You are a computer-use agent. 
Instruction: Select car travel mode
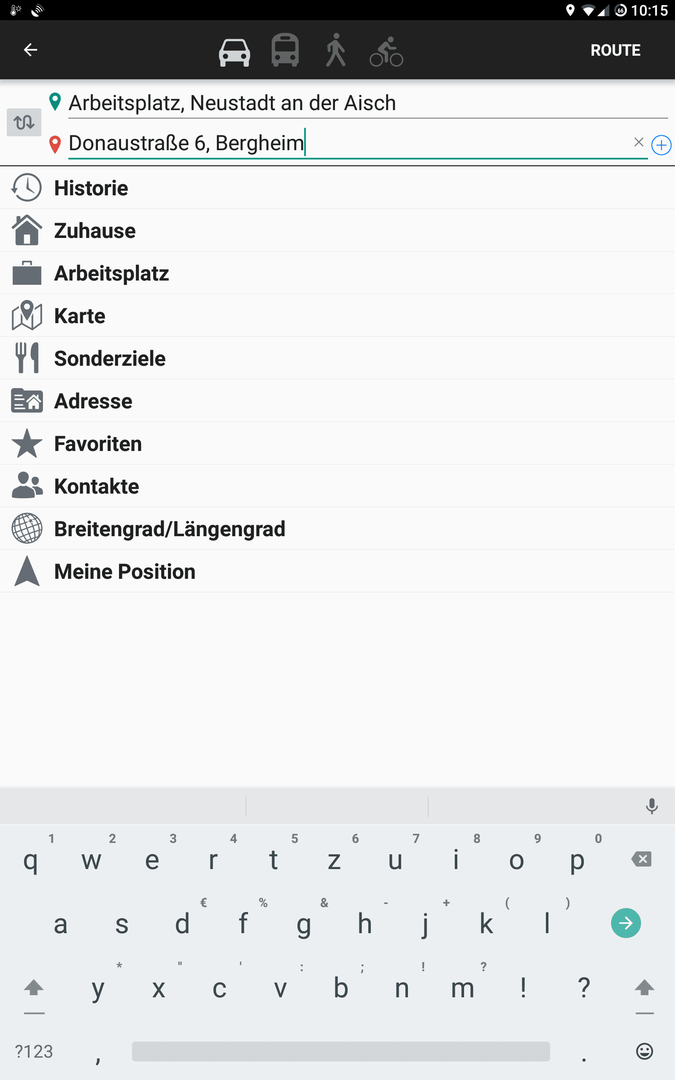coord(234,51)
